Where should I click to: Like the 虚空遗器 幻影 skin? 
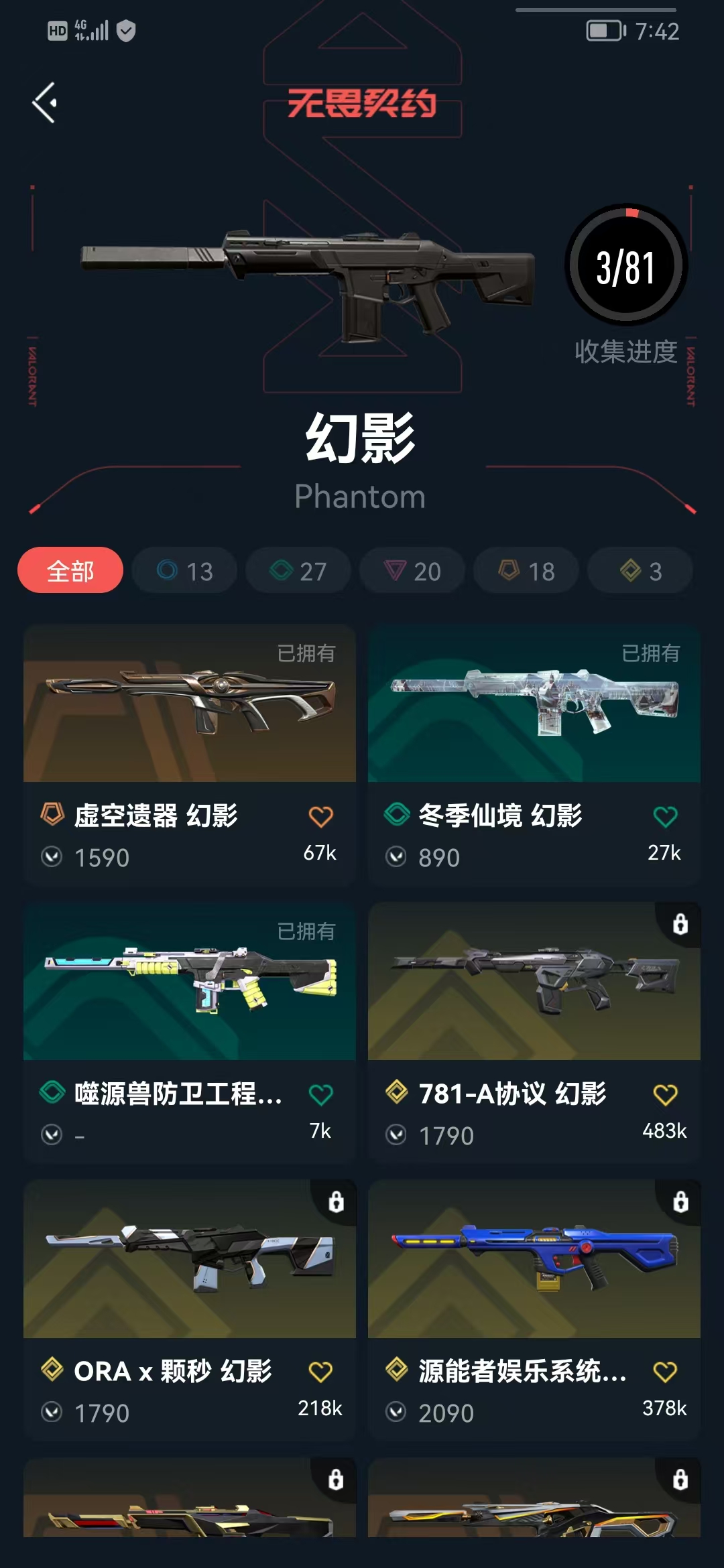(320, 817)
